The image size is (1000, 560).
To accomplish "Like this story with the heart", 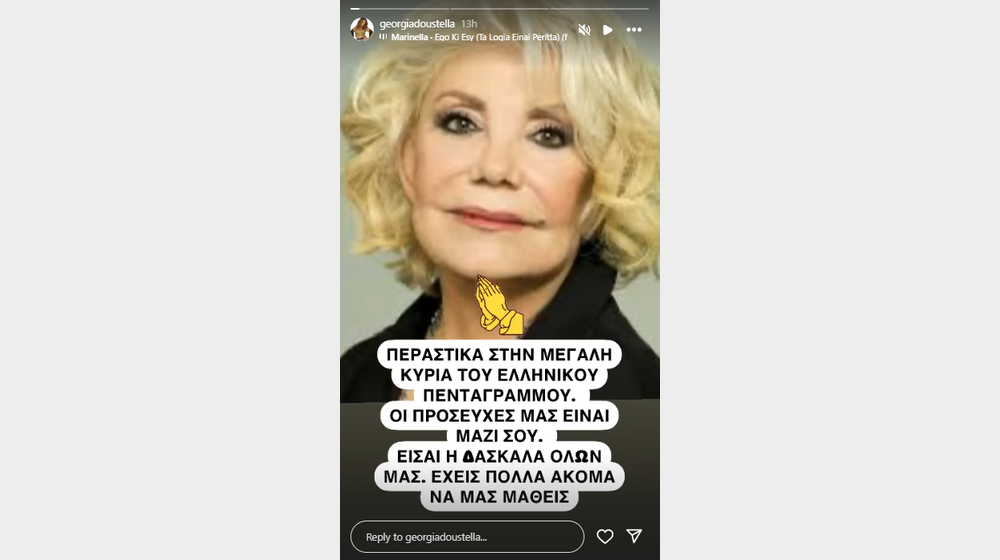I will 605,537.
